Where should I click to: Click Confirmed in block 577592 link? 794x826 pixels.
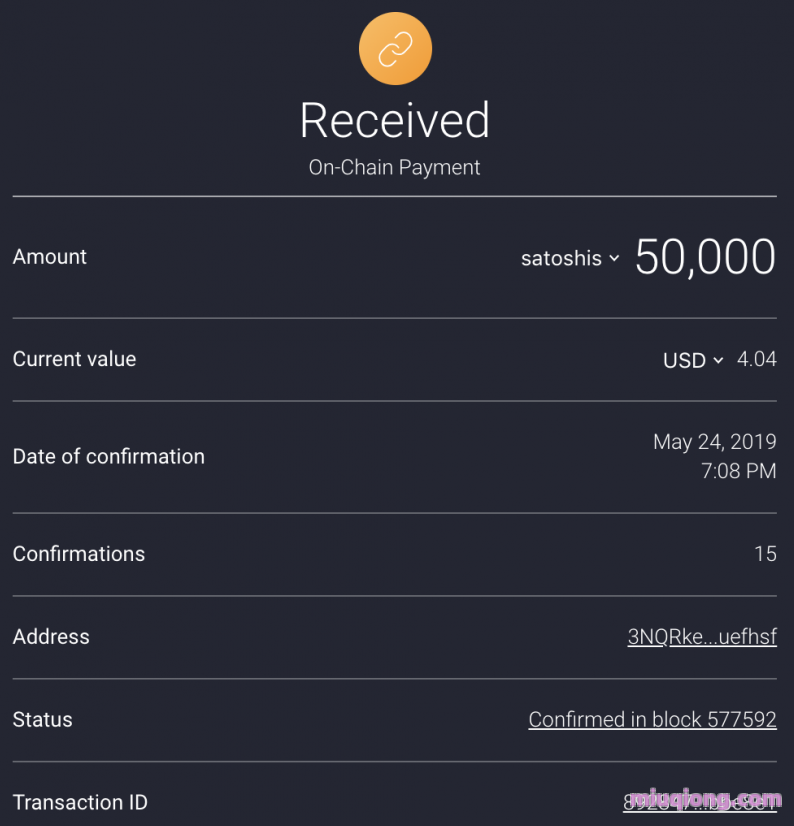652,719
